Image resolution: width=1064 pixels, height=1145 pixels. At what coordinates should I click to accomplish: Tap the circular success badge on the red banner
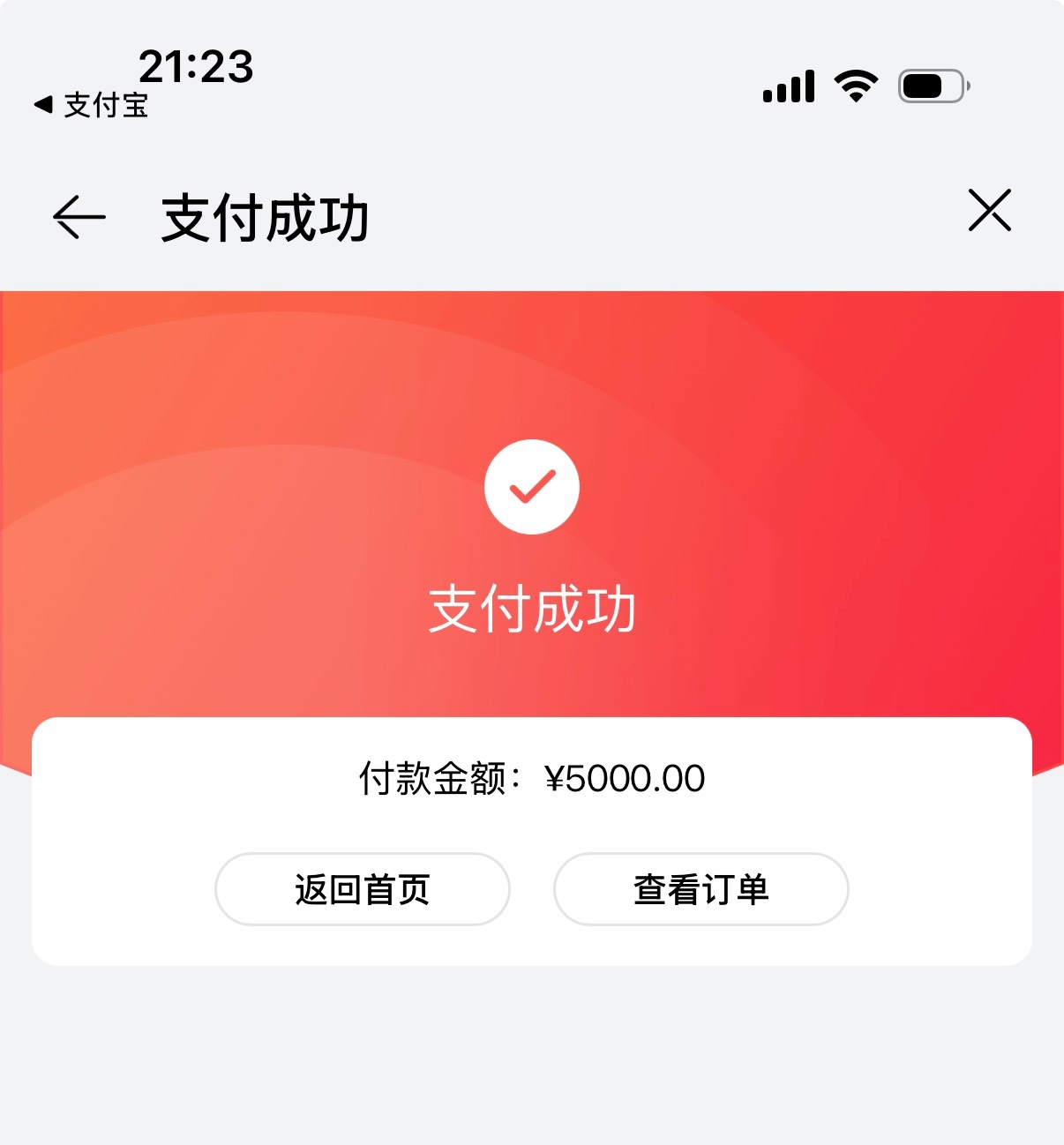click(x=532, y=488)
